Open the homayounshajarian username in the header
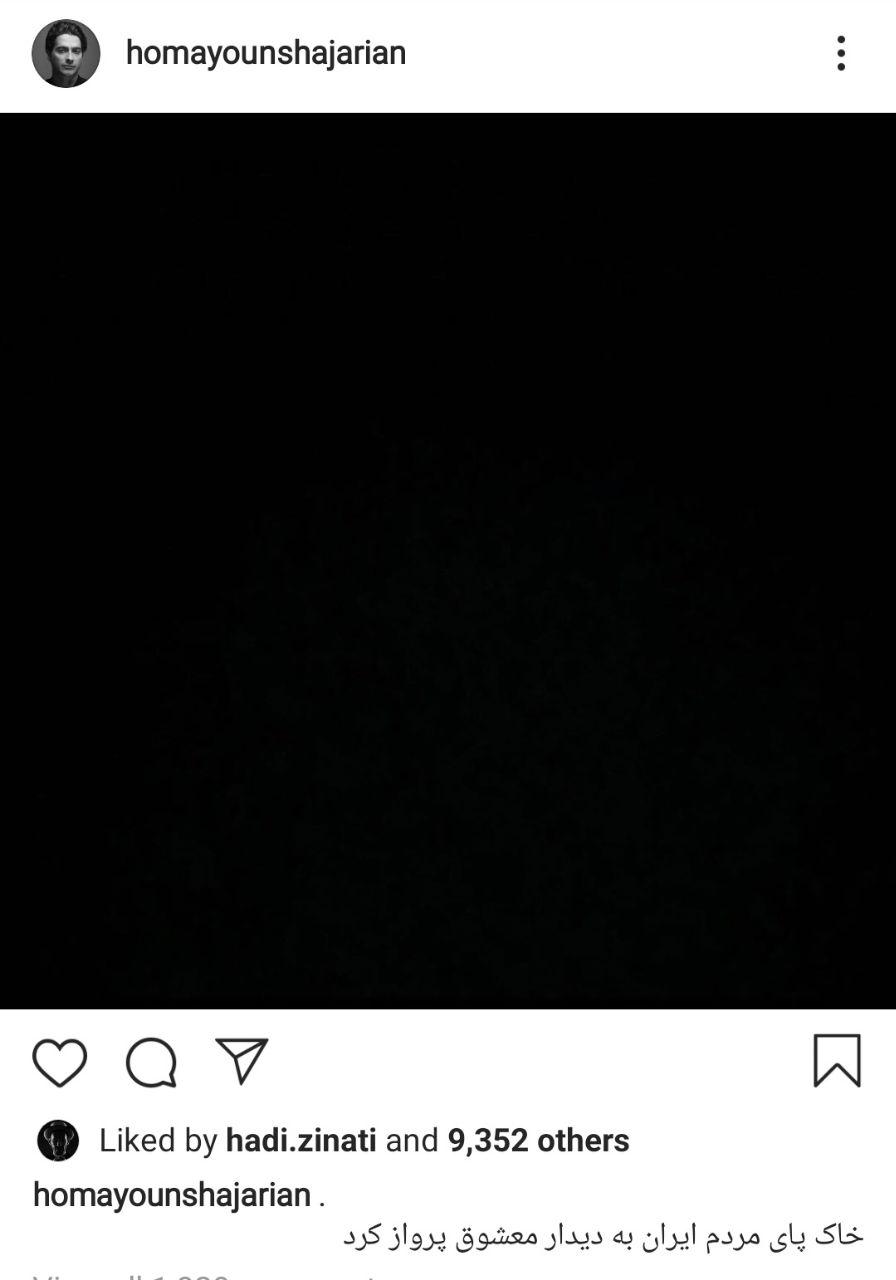Viewport: 896px width, 1280px height. click(x=265, y=53)
